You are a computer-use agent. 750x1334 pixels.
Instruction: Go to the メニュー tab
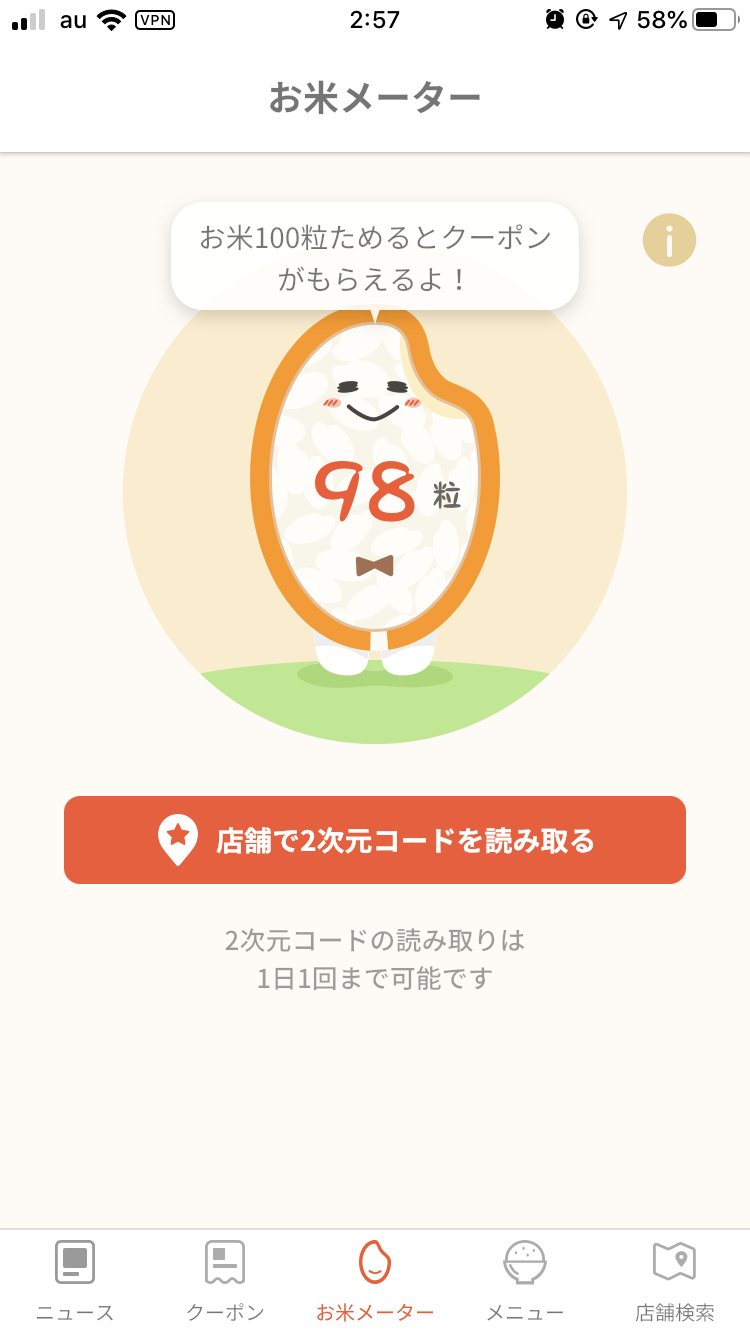pos(525,1280)
